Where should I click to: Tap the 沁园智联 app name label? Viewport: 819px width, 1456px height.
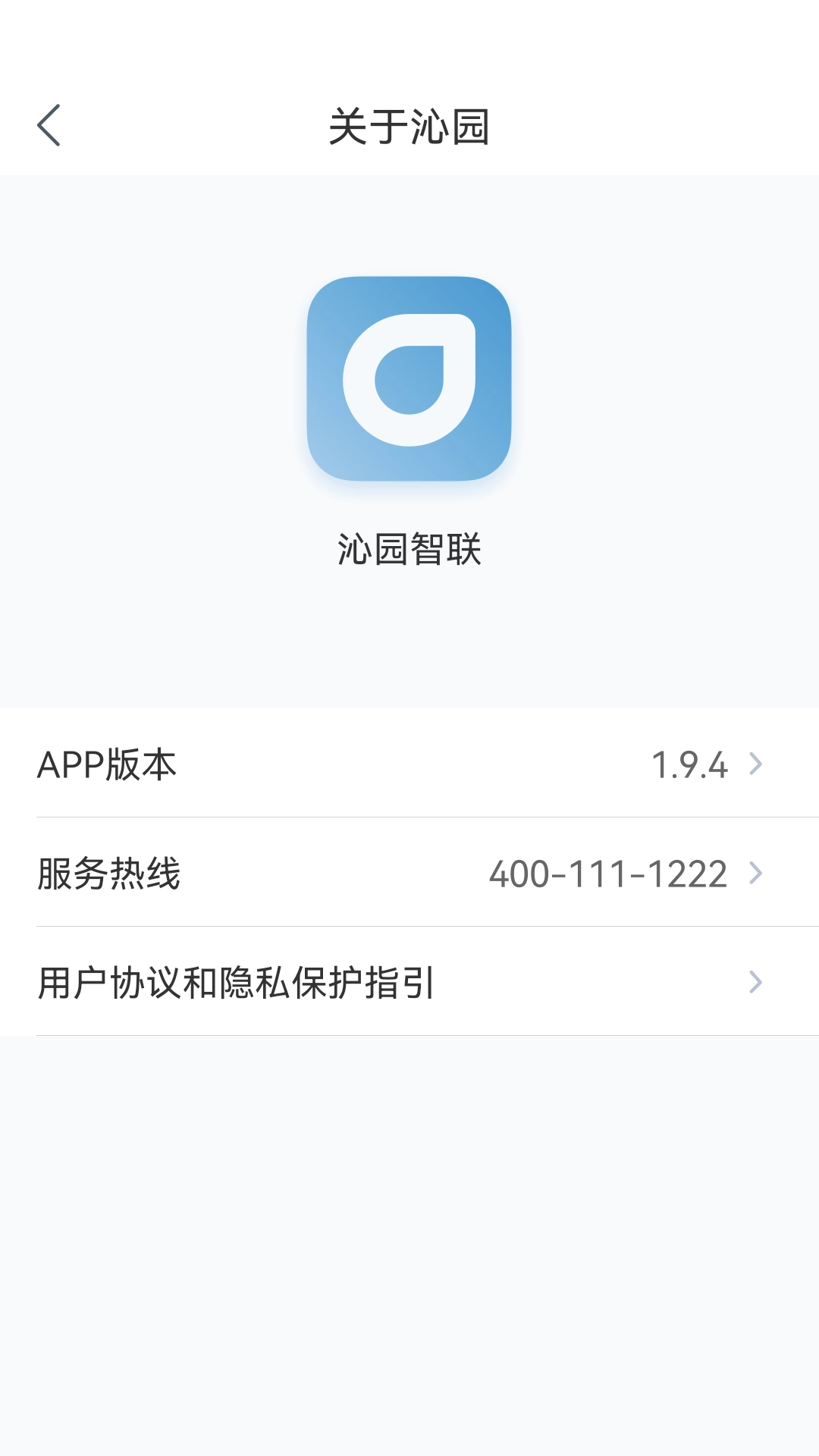click(409, 548)
